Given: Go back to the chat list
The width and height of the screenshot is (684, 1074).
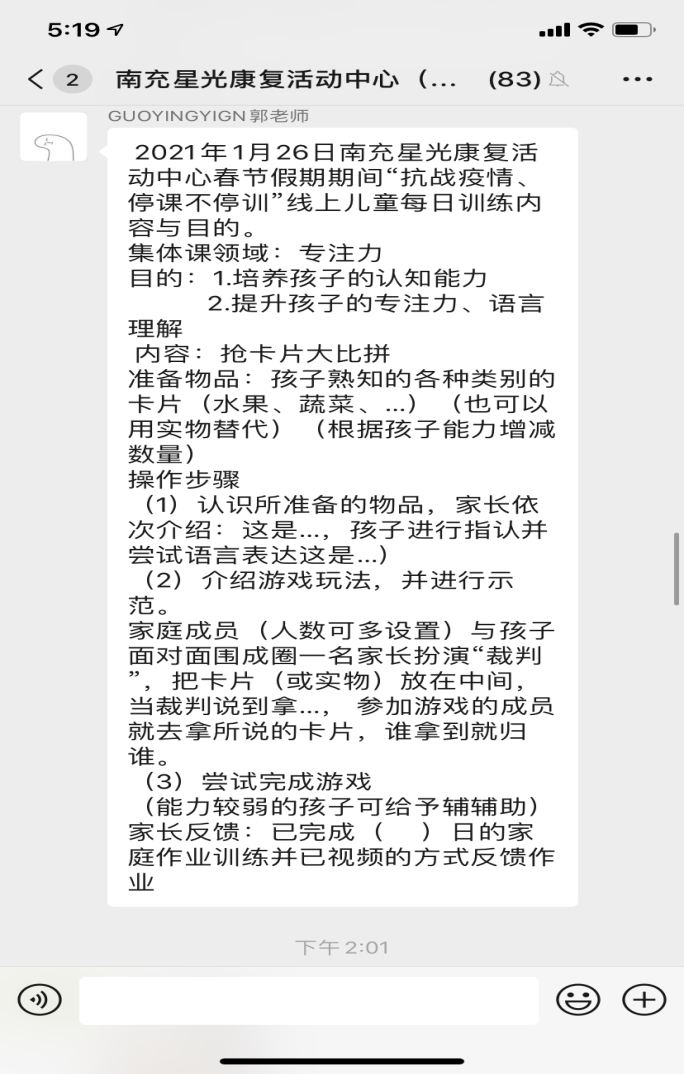Looking at the screenshot, I should (37, 80).
